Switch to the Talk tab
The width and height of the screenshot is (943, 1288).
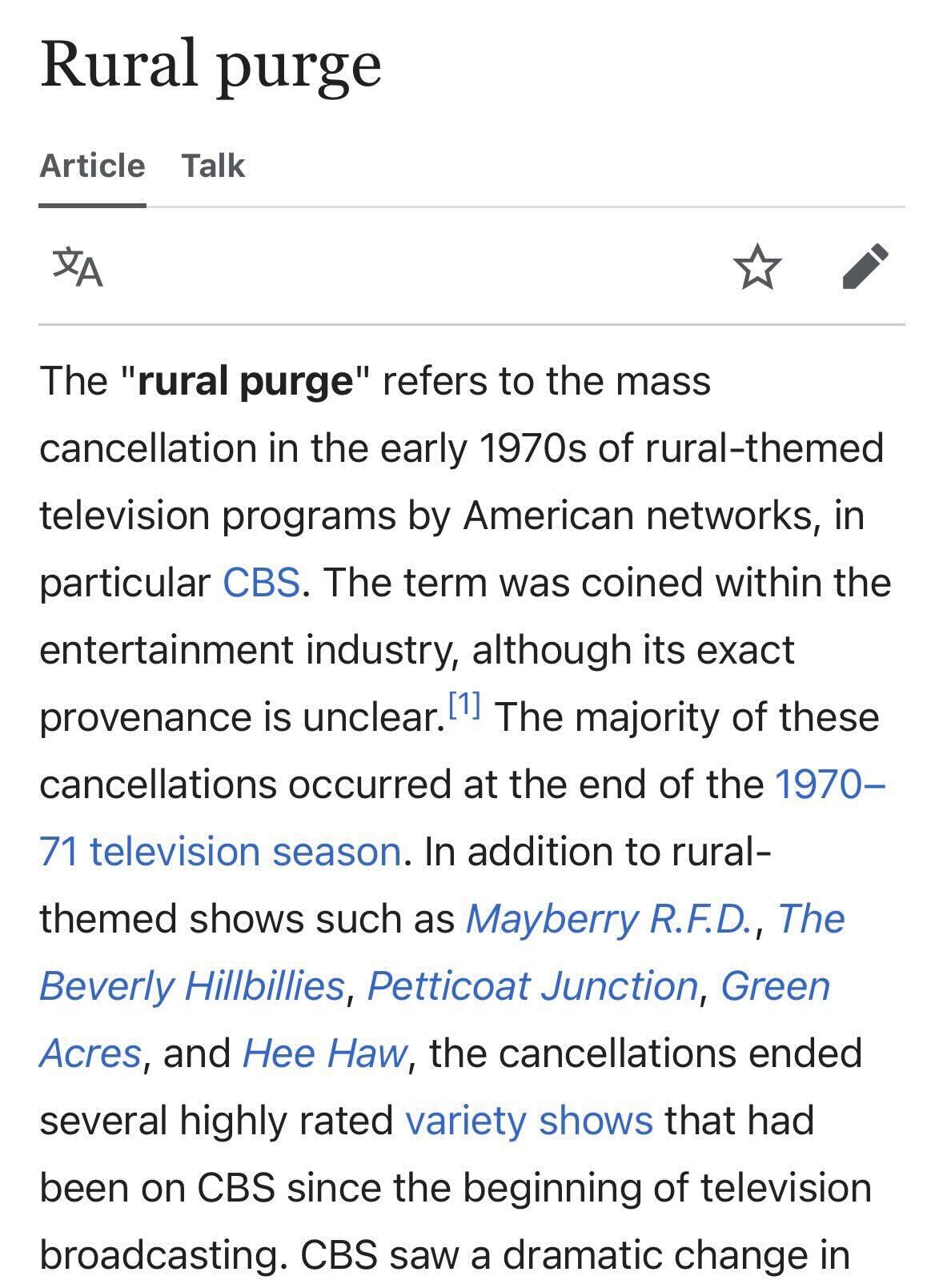click(x=213, y=166)
